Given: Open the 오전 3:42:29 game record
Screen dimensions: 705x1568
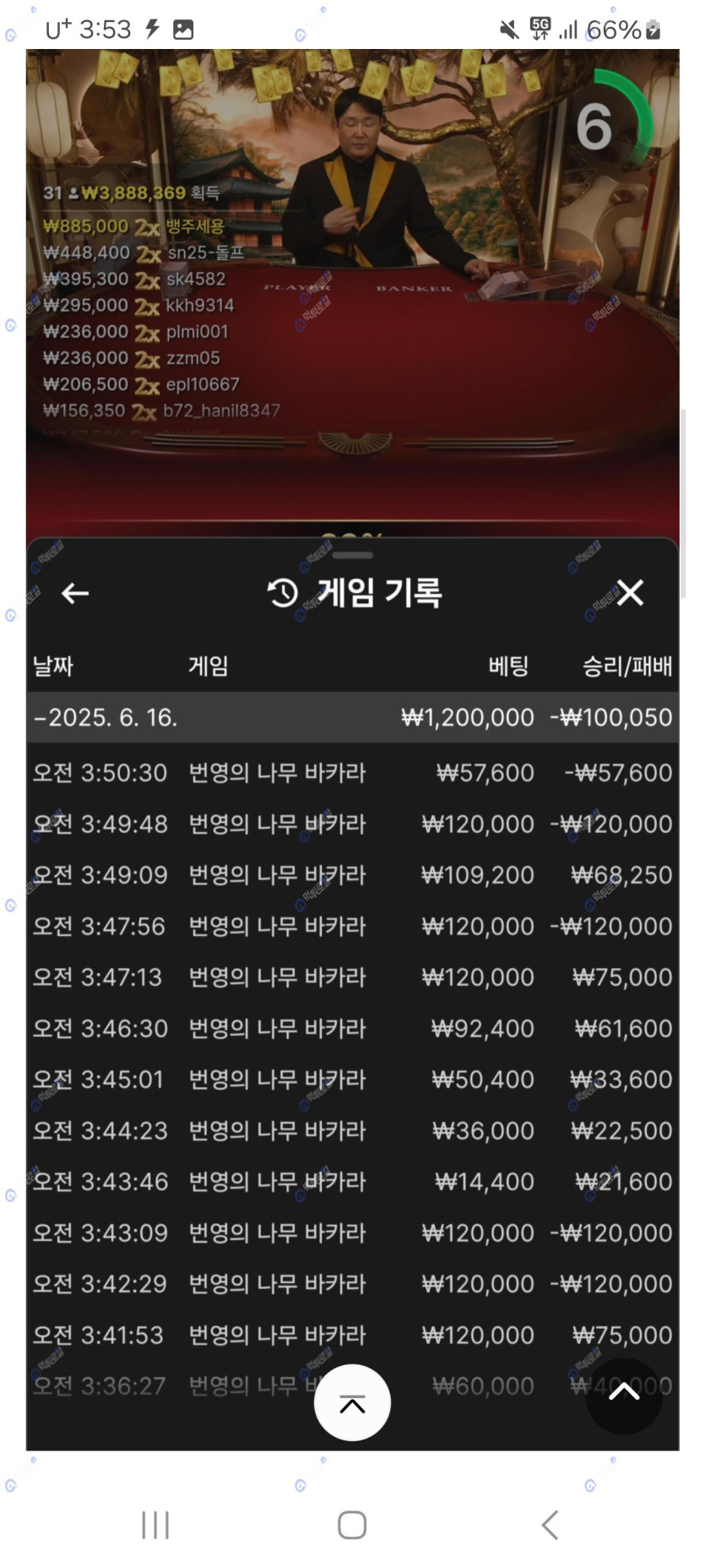Looking at the screenshot, I should [352, 1283].
